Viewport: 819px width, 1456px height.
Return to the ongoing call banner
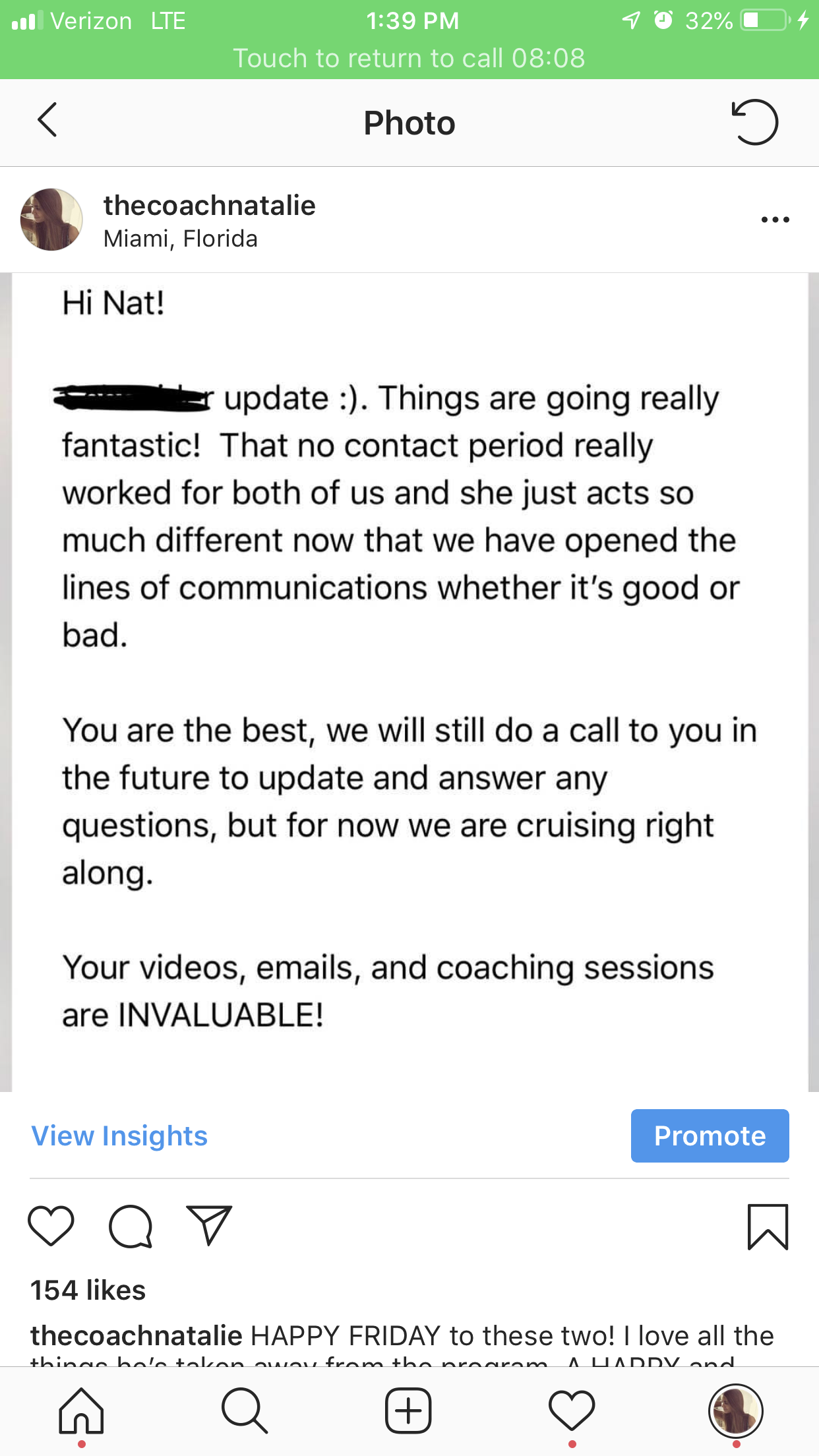point(409,58)
